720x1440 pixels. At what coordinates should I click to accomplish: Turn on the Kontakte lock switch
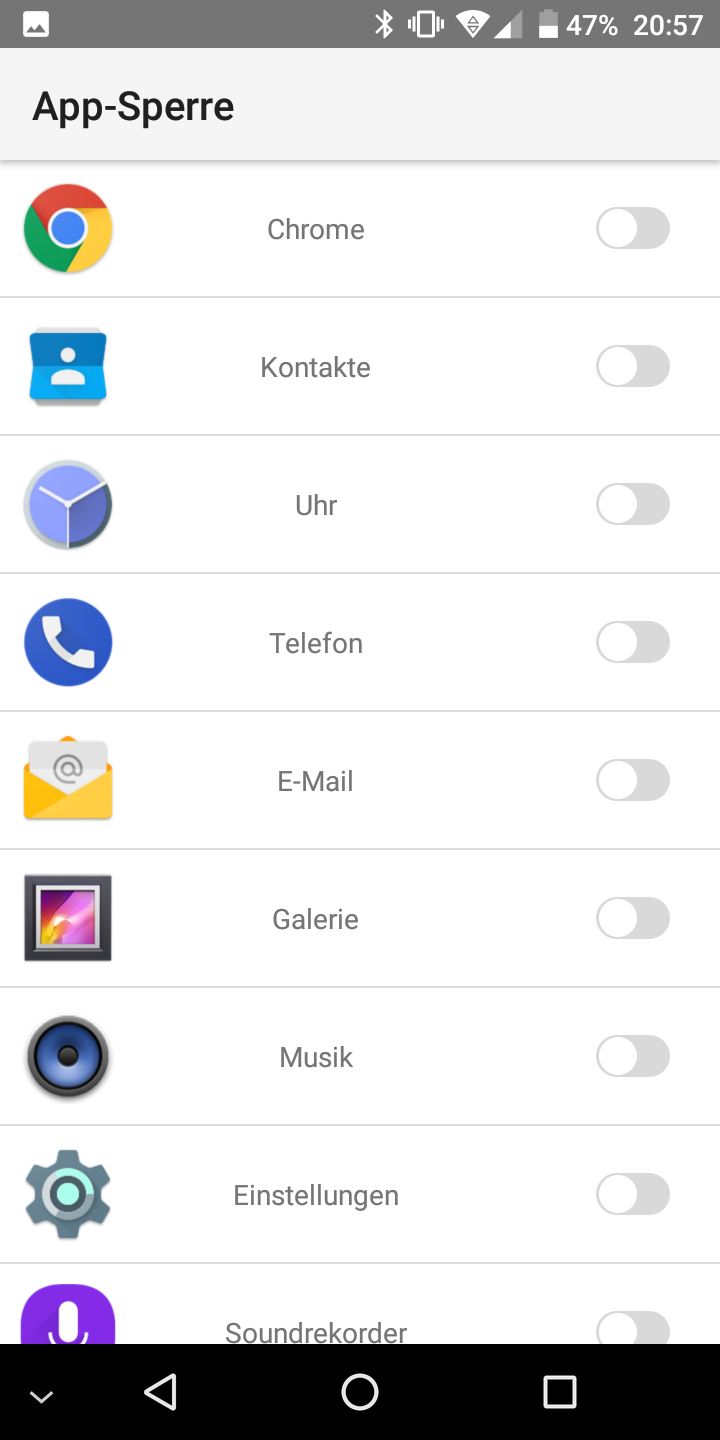point(632,366)
